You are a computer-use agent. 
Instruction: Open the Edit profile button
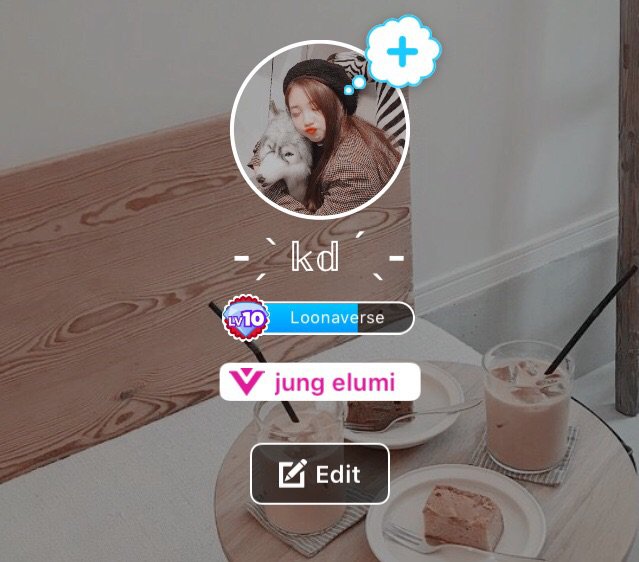(319, 474)
